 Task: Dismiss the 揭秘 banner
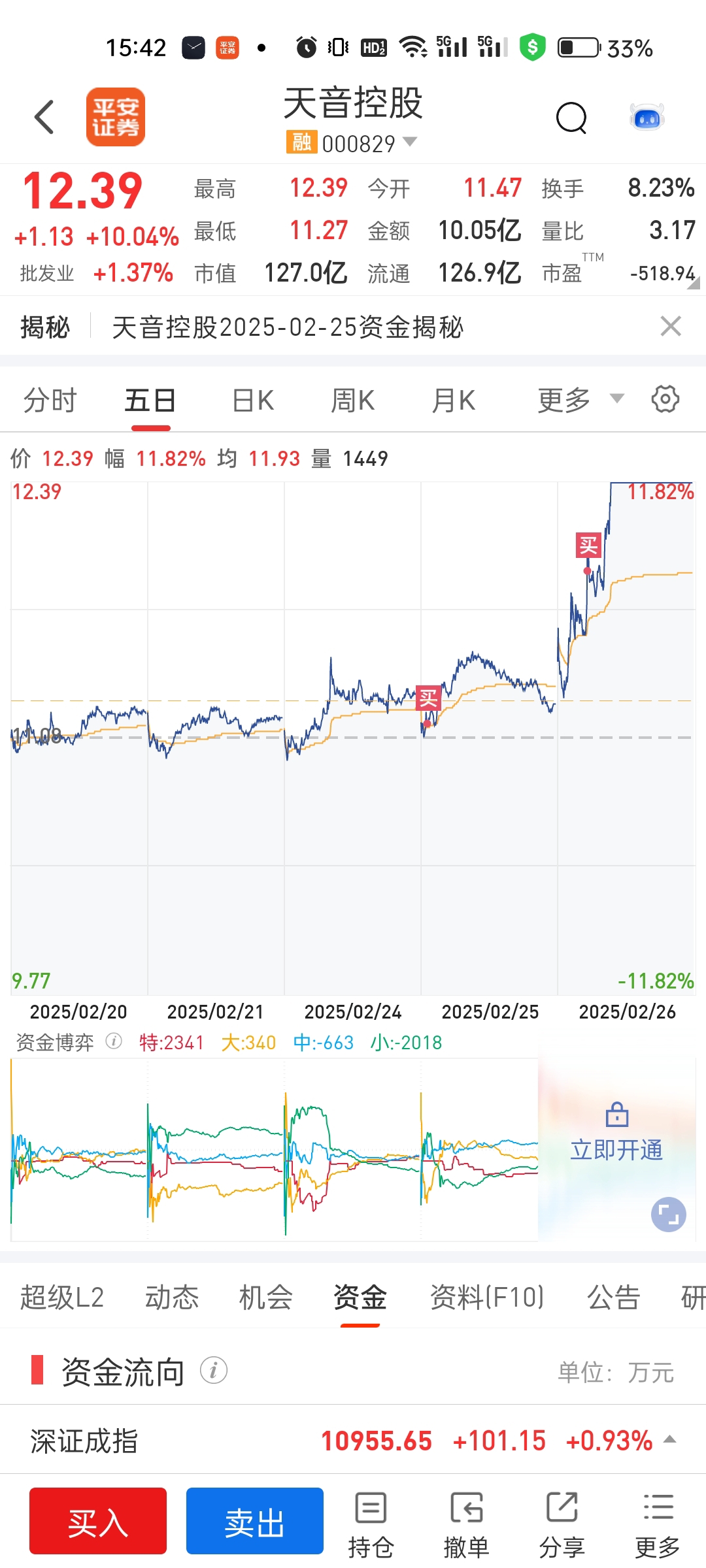[671, 326]
